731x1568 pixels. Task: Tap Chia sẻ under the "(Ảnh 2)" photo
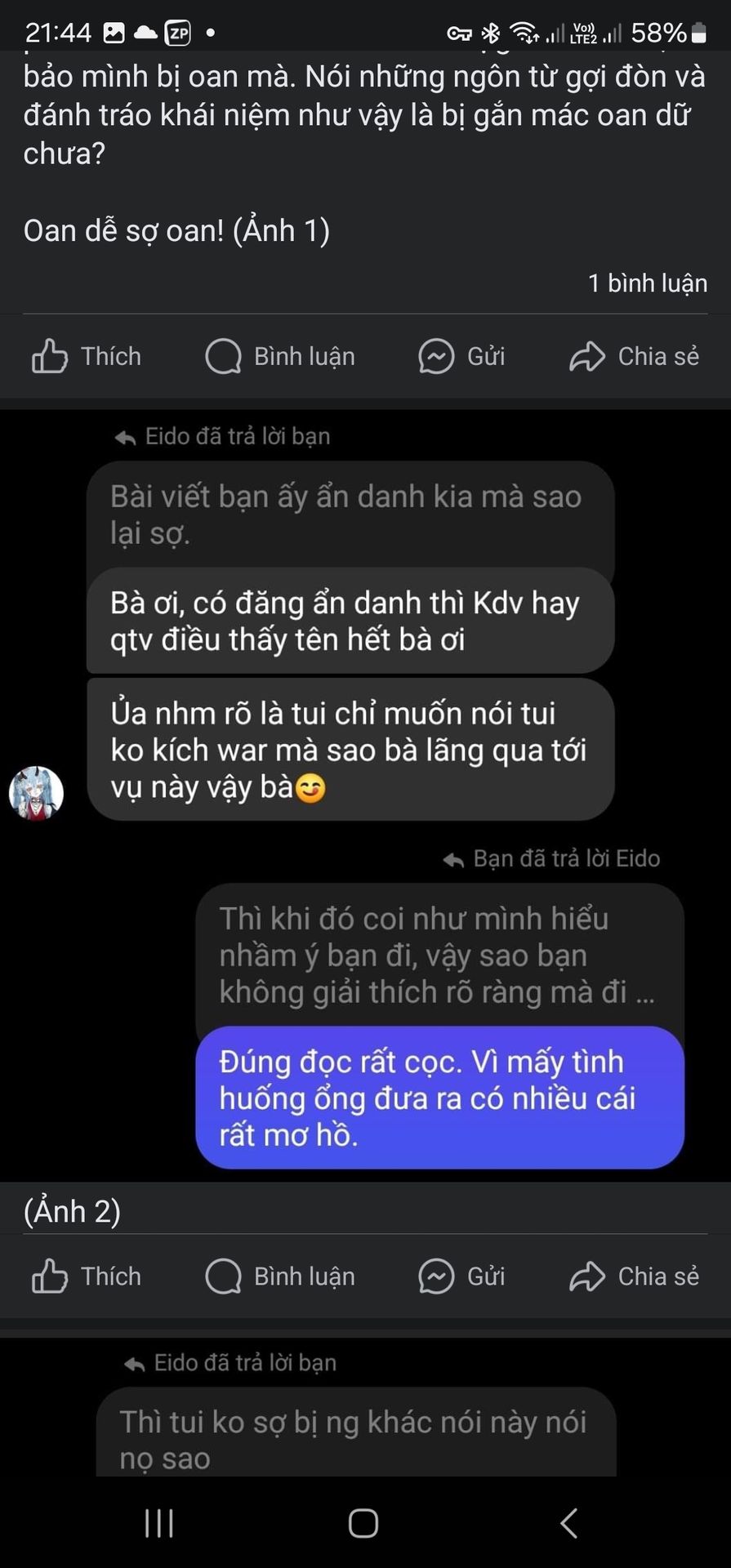point(634,1276)
